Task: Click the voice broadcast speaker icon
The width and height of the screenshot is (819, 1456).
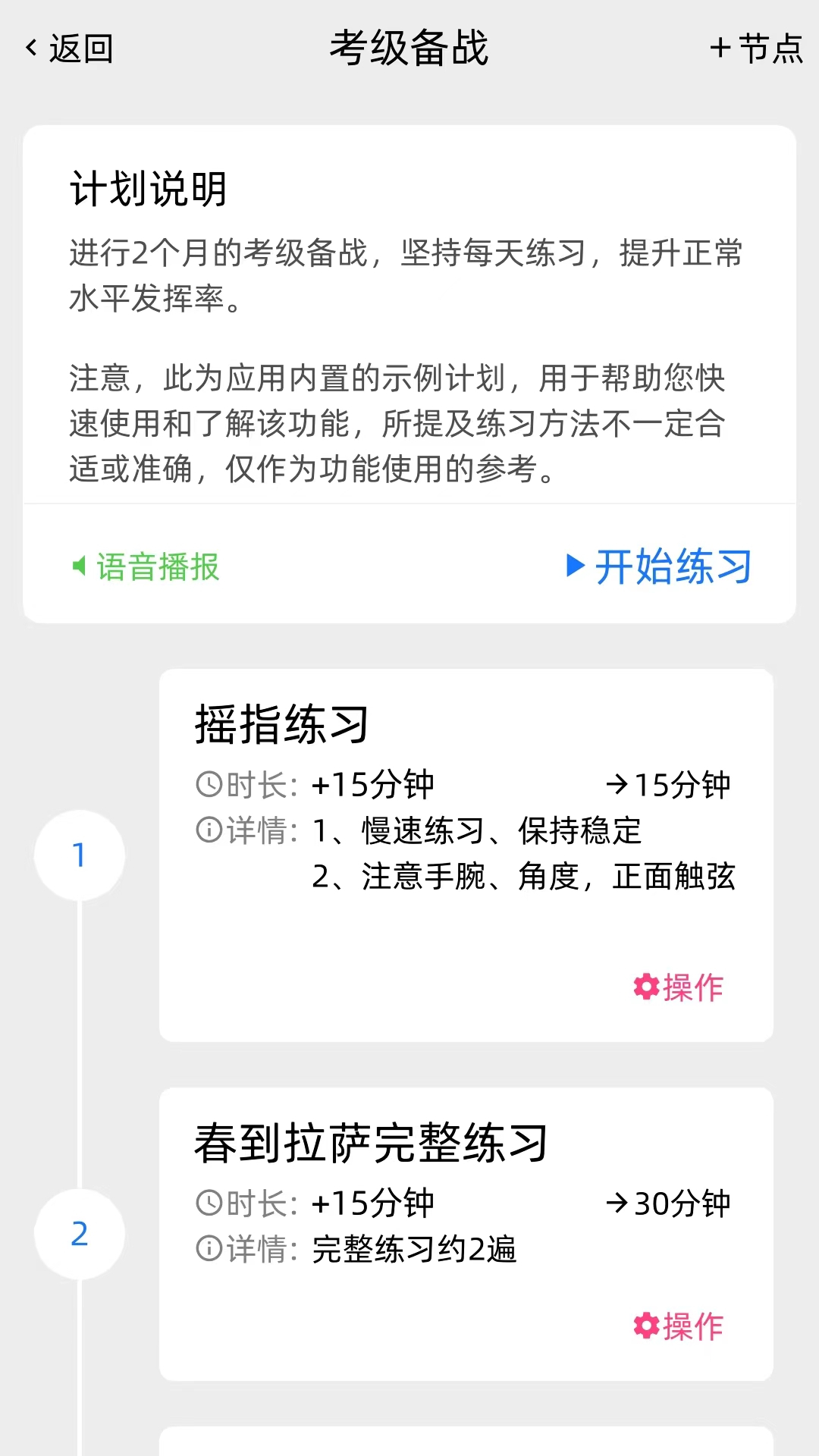Action: pos(80,567)
